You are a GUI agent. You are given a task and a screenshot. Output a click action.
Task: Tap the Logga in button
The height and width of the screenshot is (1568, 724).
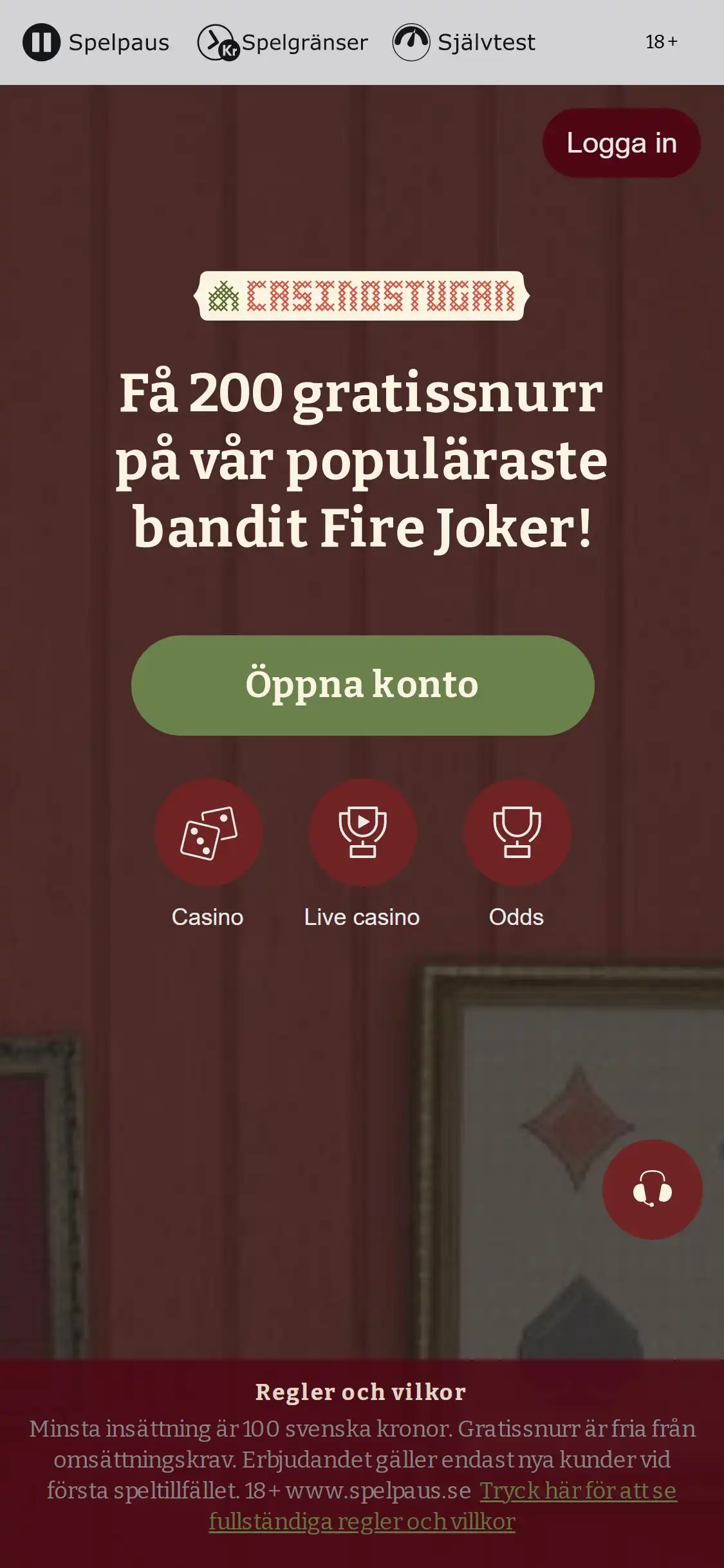pyautogui.click(x=621, y=143)
